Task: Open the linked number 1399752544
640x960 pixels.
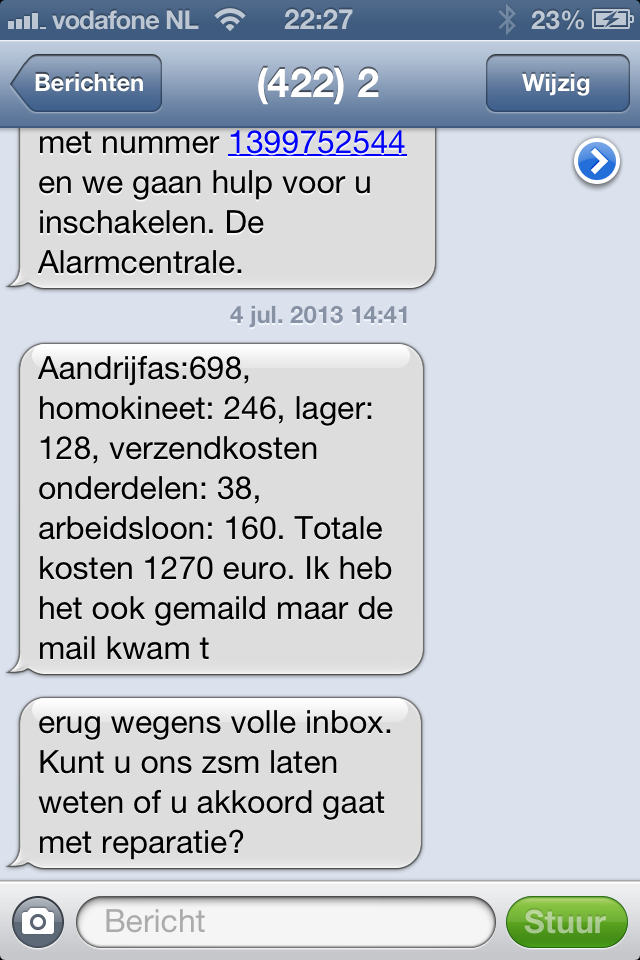Action: (317, 144)
